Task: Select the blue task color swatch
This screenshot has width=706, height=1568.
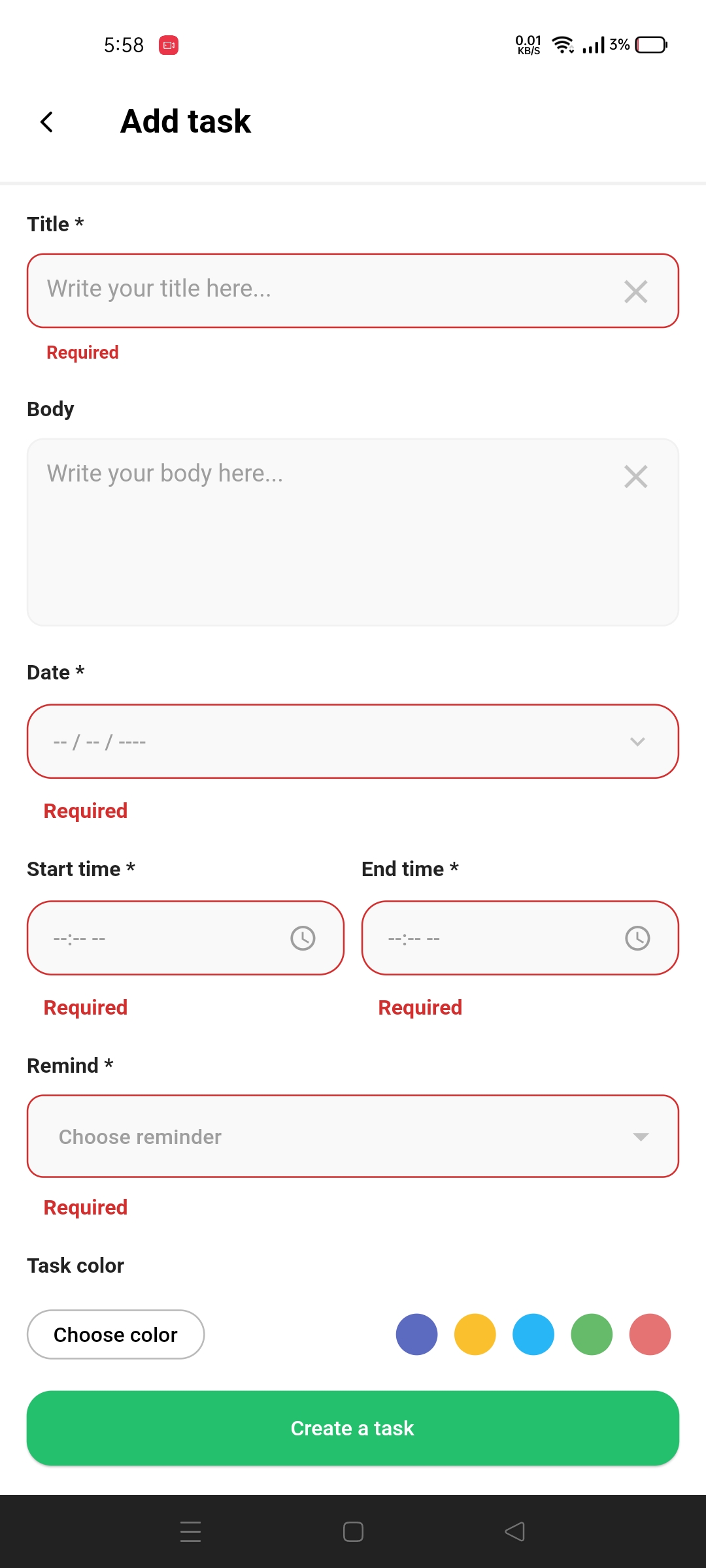Action: click(533, 1334)
